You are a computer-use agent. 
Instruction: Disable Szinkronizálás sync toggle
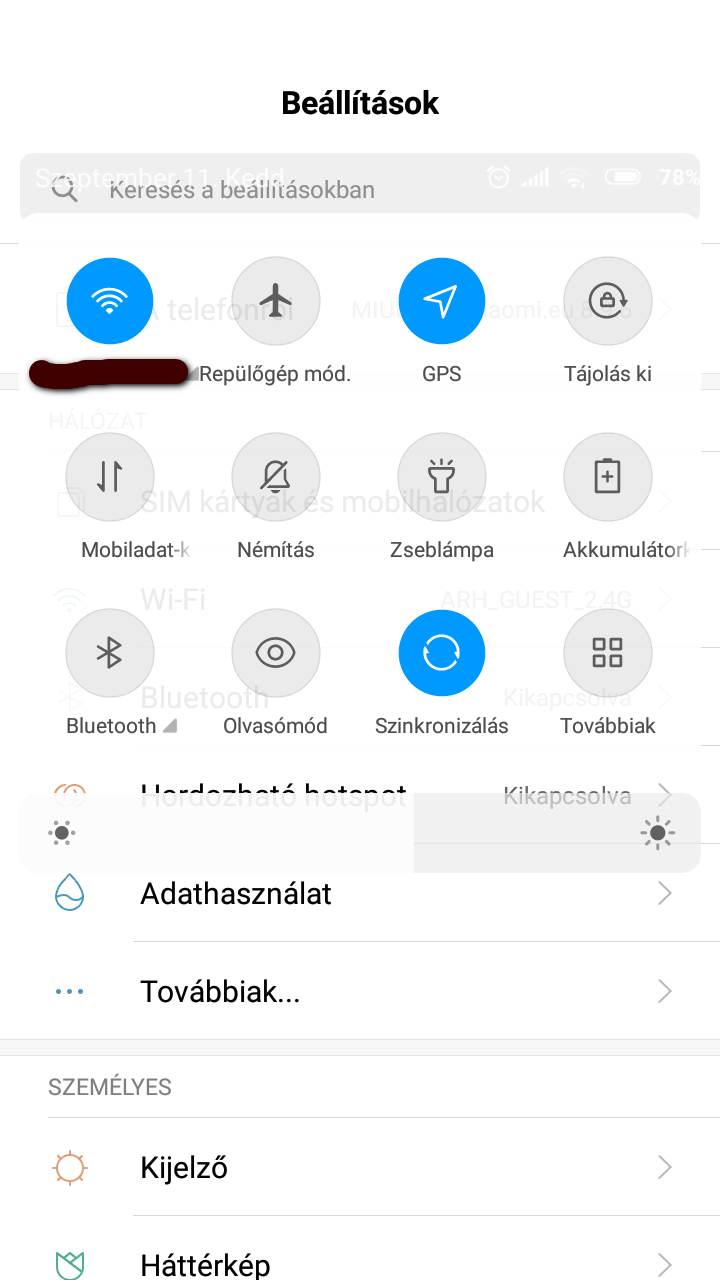[x=441, y=653]
